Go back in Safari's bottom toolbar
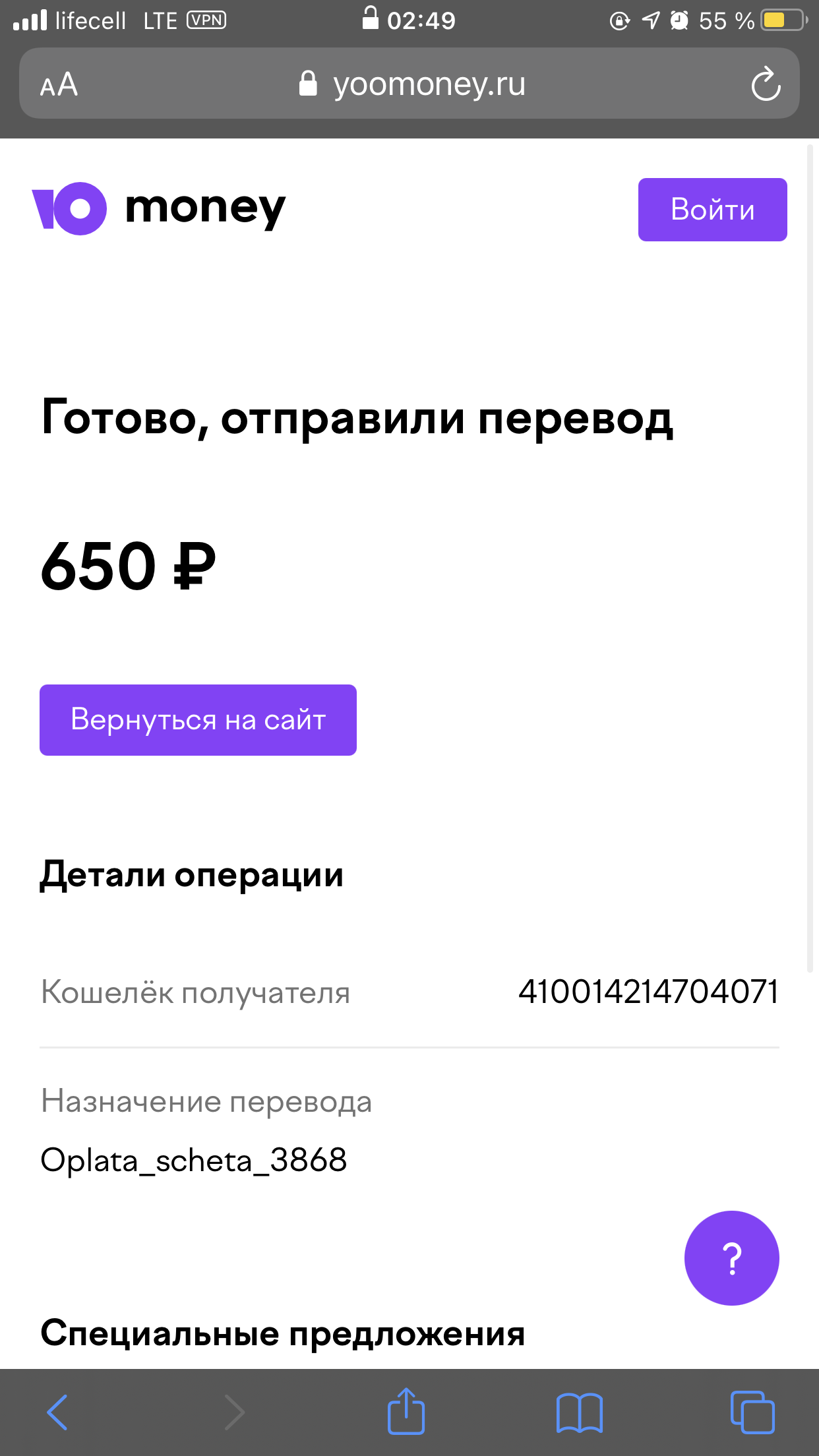This screenshot has width=819, height=1456. click(57, 1412)
